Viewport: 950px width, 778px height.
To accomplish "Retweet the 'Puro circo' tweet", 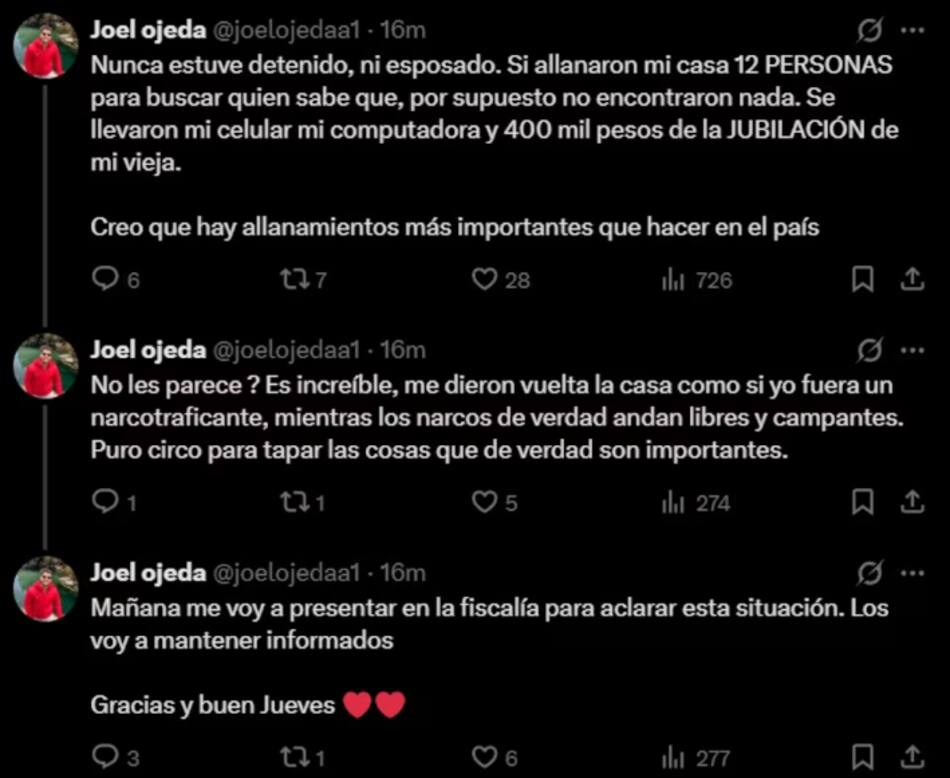I will [293, 502].
